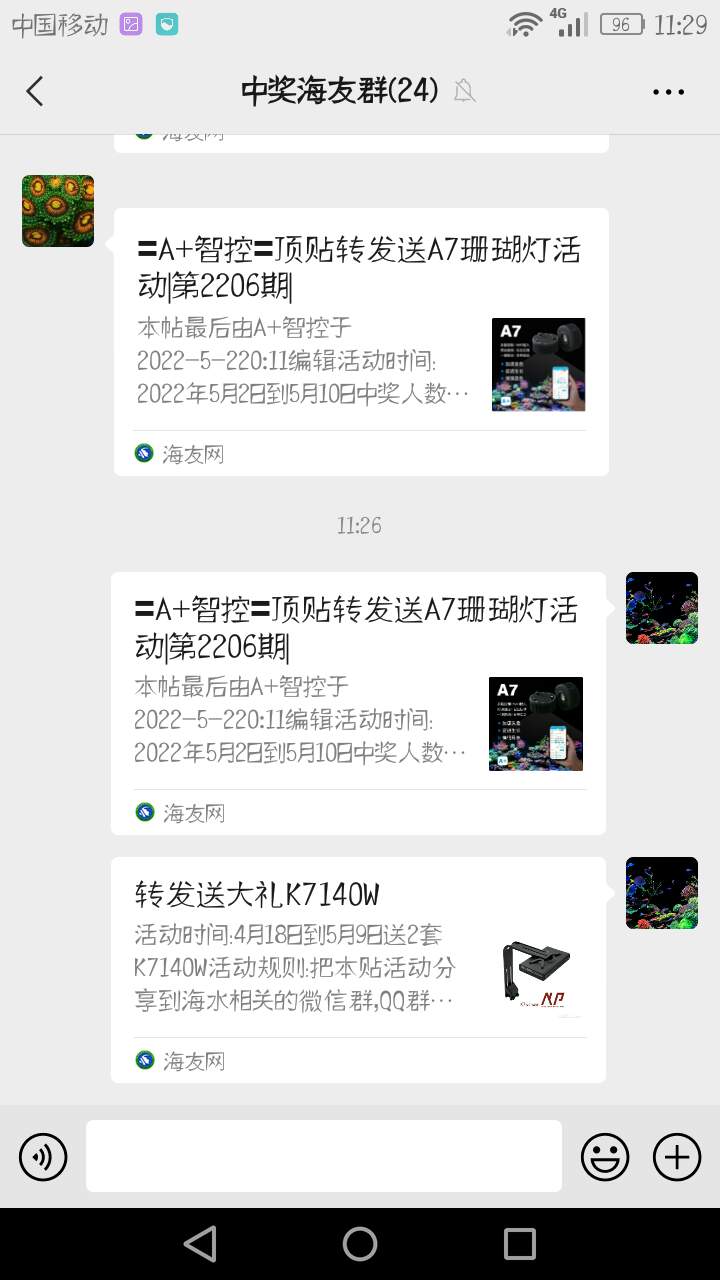Focus the message text field

pos(323,1156)
